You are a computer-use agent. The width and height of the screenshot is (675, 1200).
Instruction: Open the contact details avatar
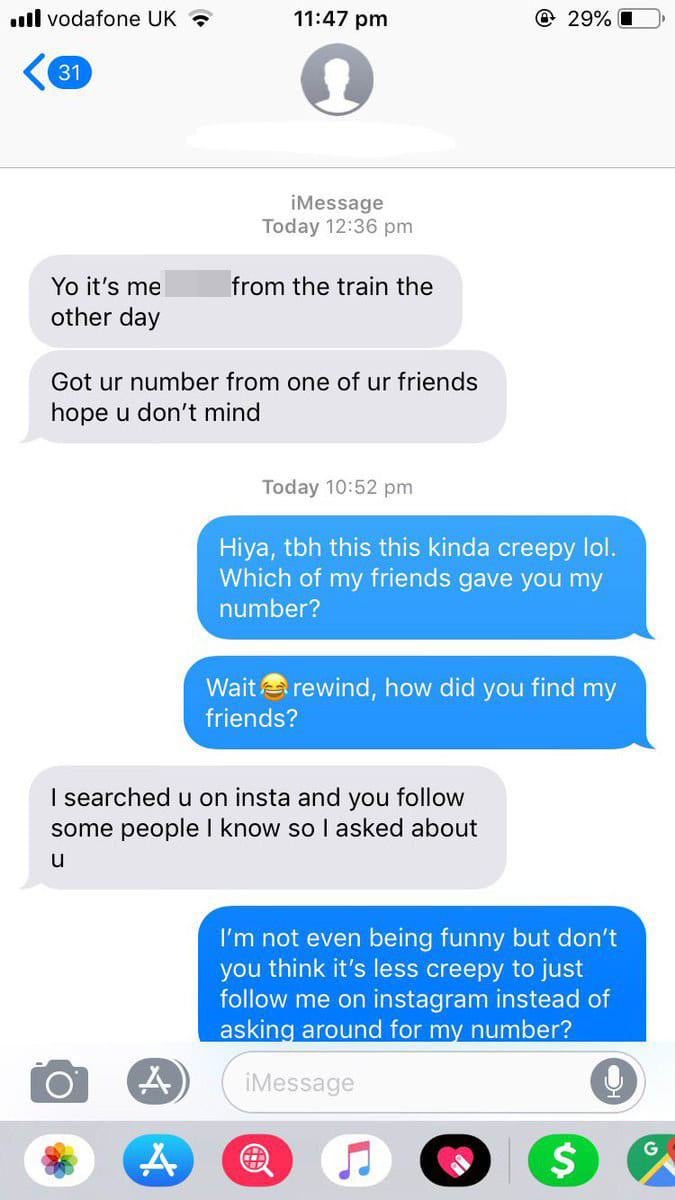pyautogui.click(x=337, y=80)
